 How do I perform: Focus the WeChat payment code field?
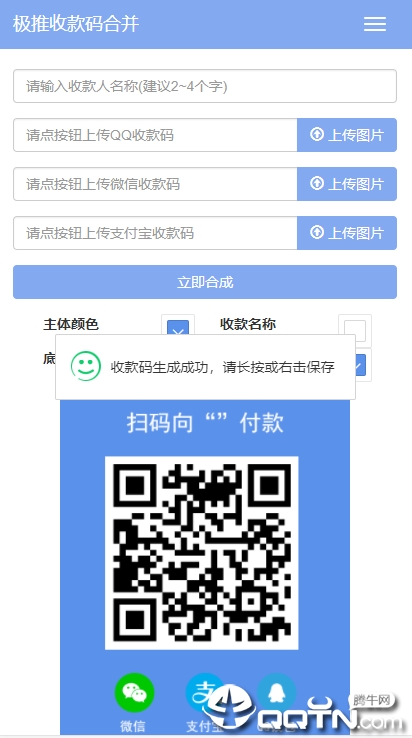(155, 184)
